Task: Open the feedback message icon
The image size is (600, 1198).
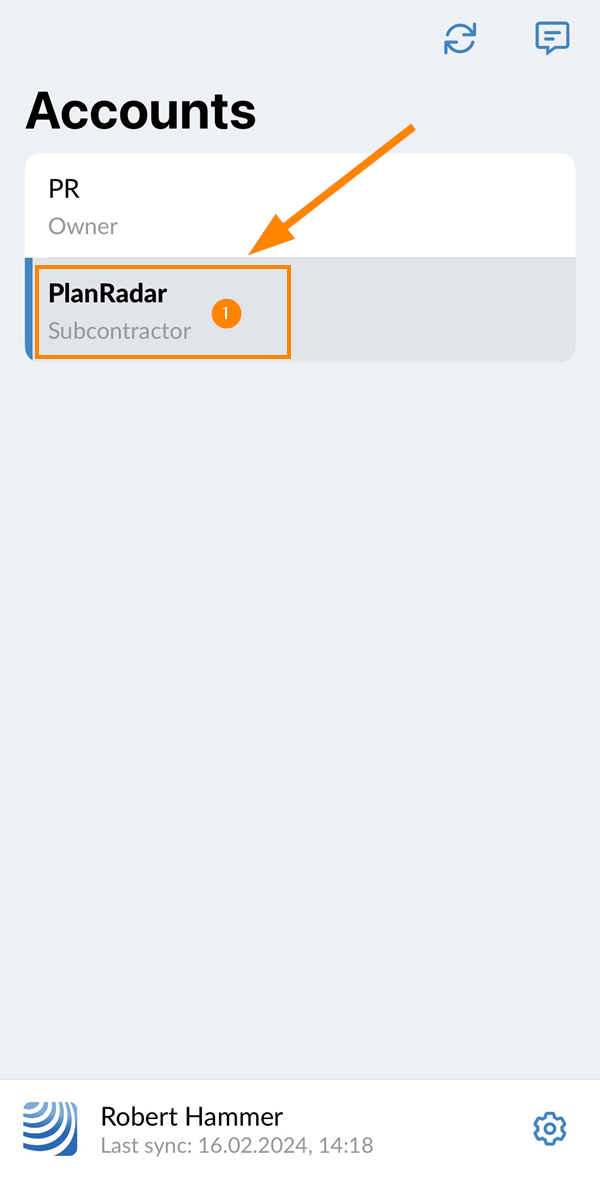Action: pos(552,39)
